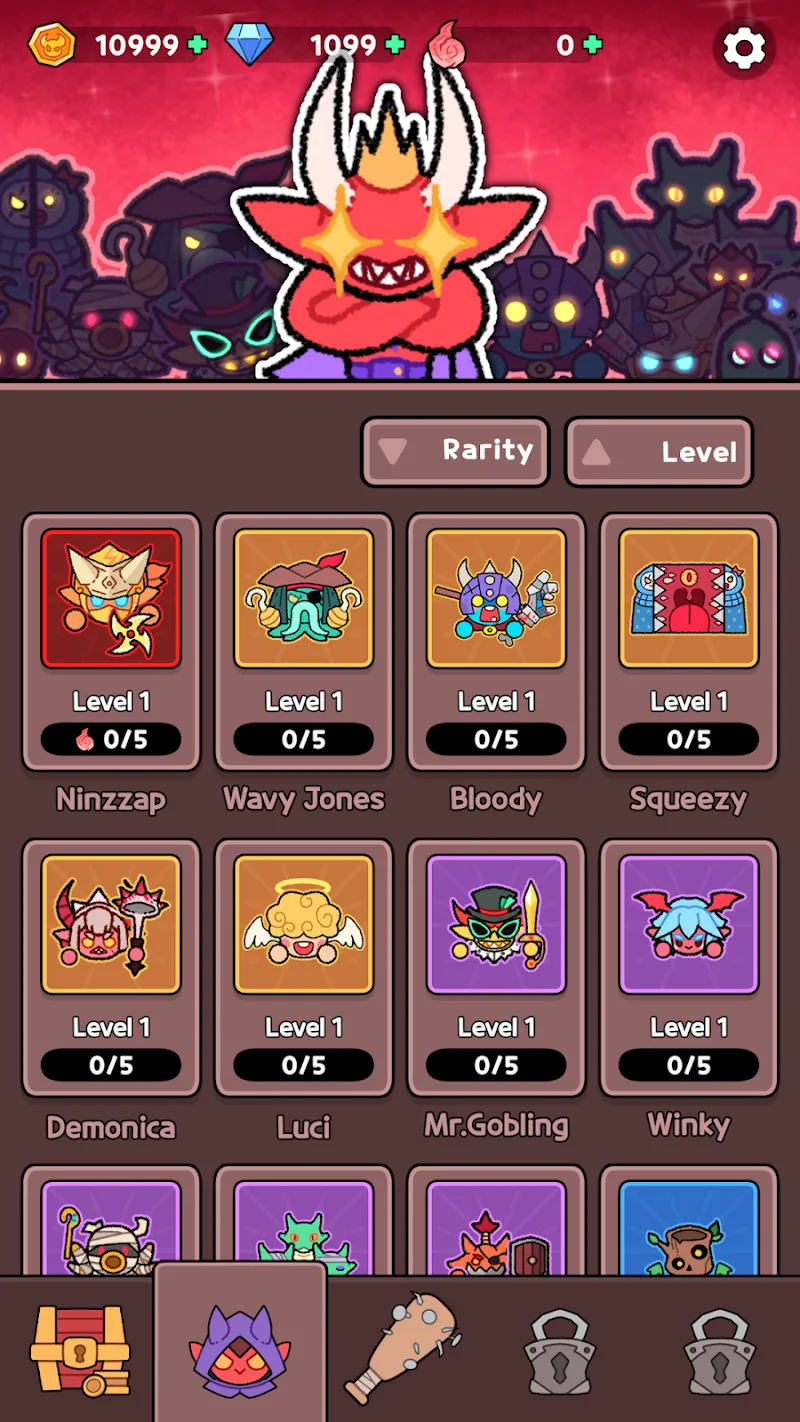Open the Bloody monster card

coord(496,641)
